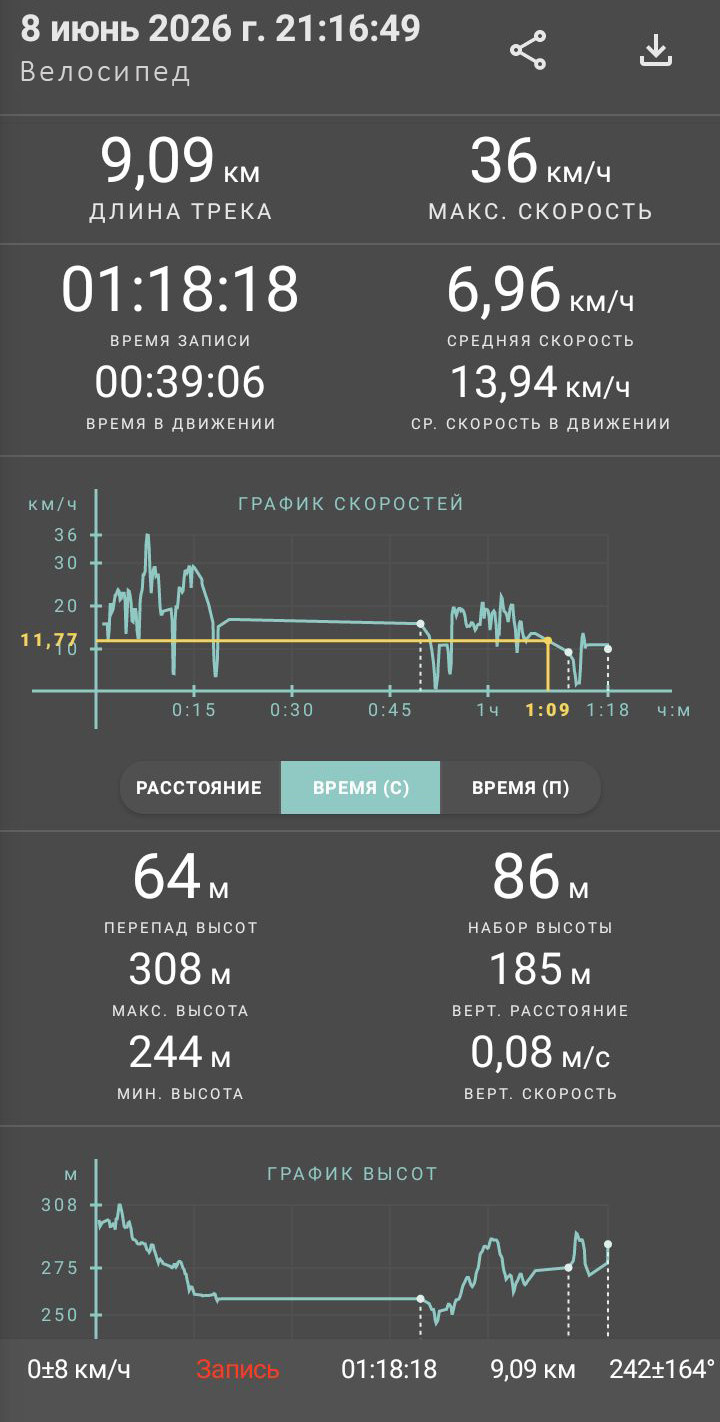Select the Время (С) graph mode

[360, 788]
